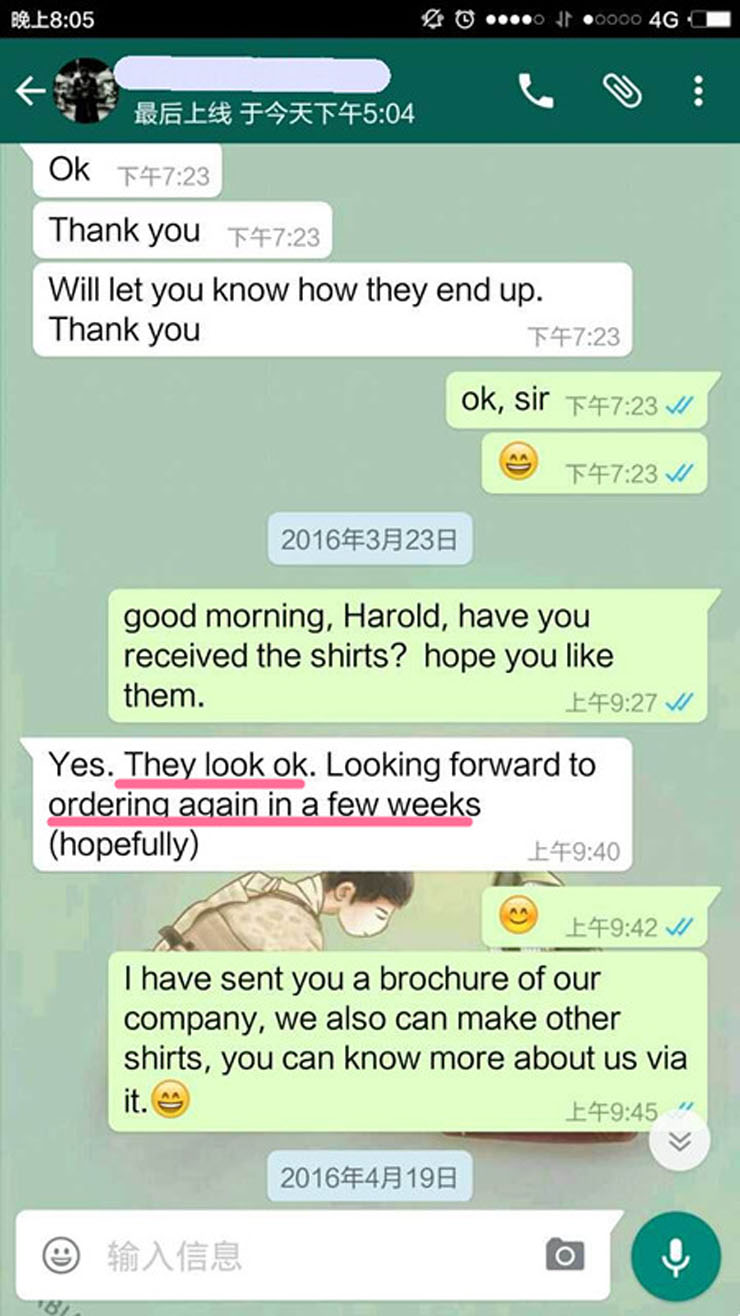Open the camera from message box
The height and width of the screenshot is (1316, 740).
(x=565, y=1255)
